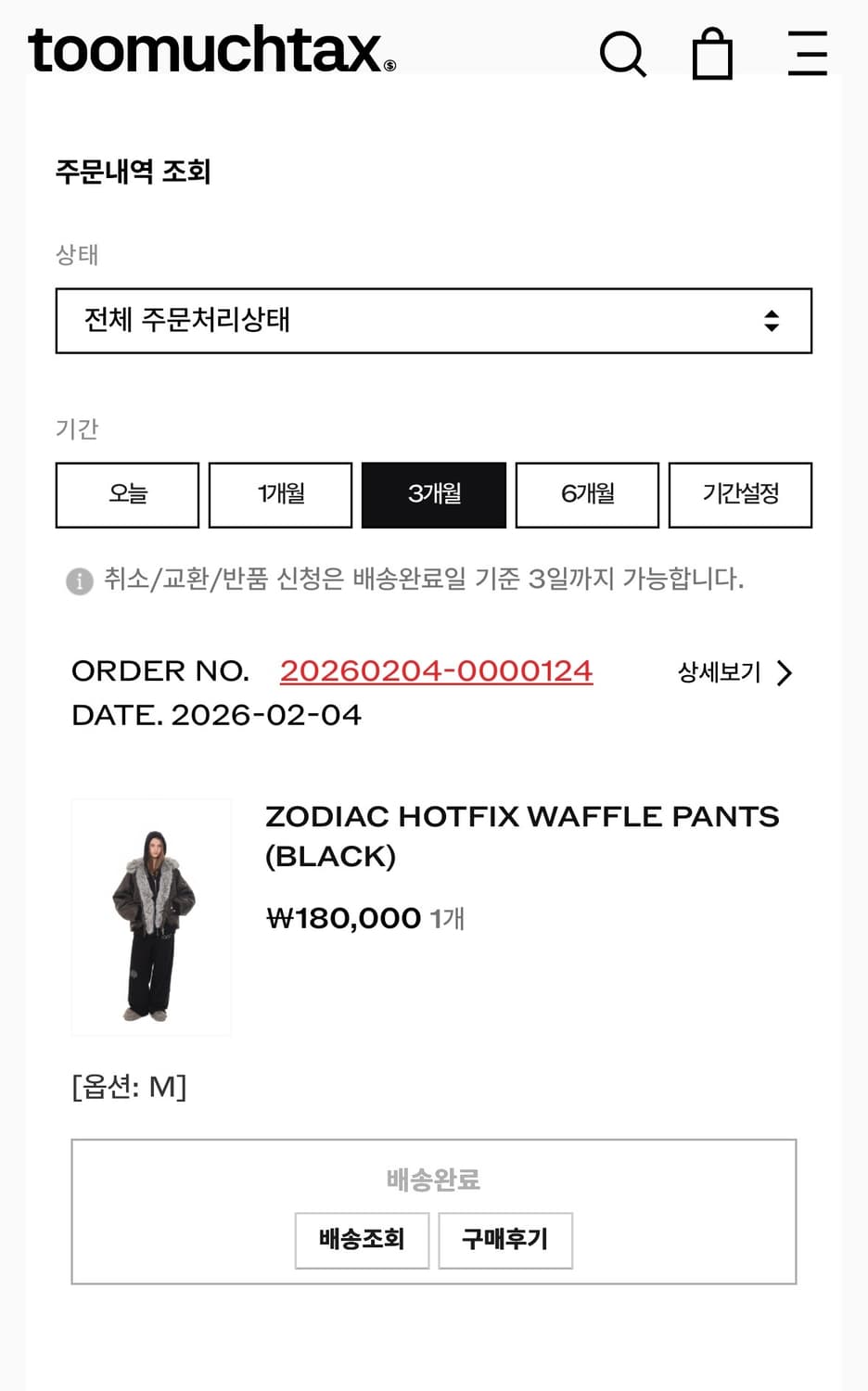
Task: Click the ZODIAC HOTFIX WAFFLE PANTS product thumbnail
Action: pos(151,917)
